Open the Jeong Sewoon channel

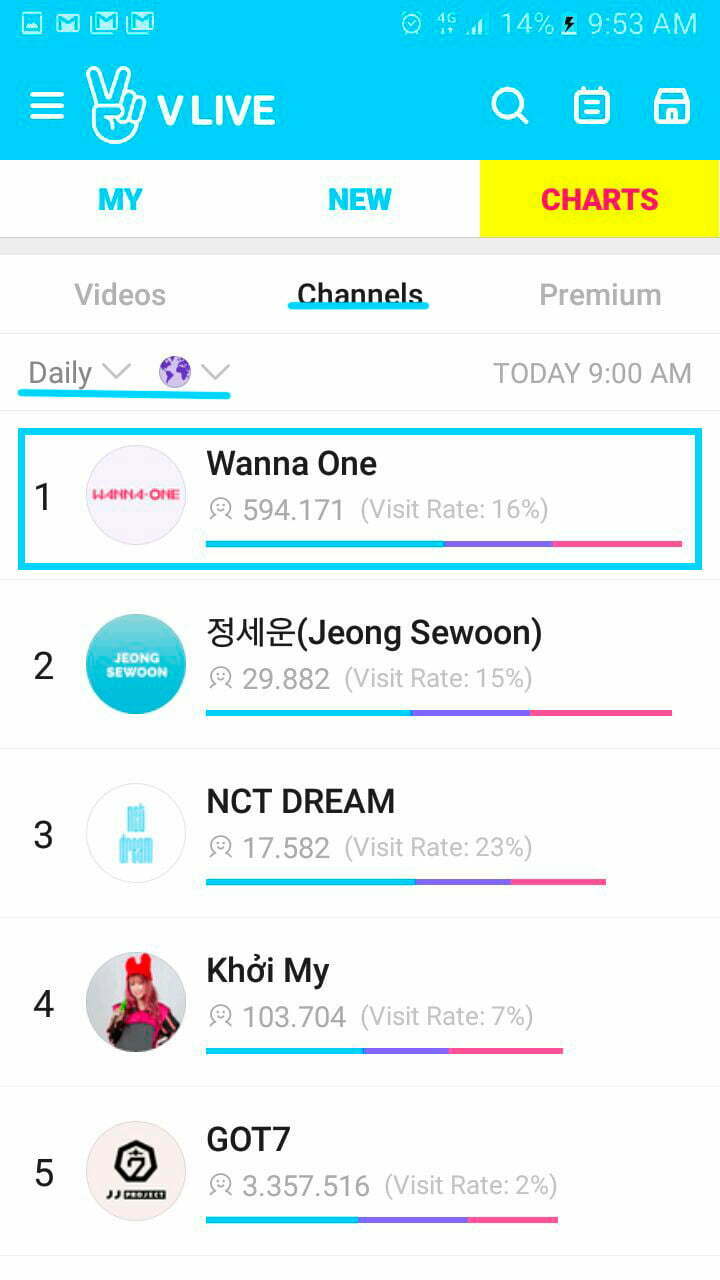click(360, 665)
